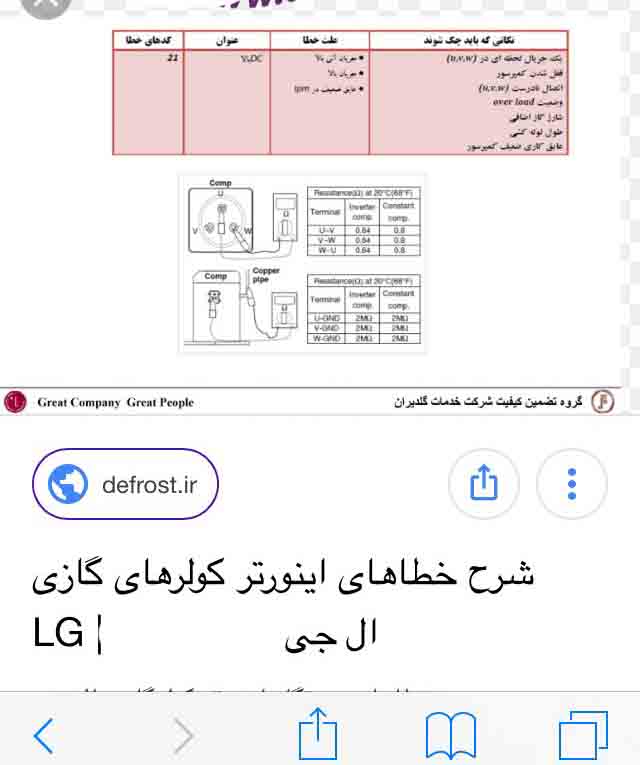640x765 pixels.
Task: Open Safari bookmarks
Action: tap(450, 736)
